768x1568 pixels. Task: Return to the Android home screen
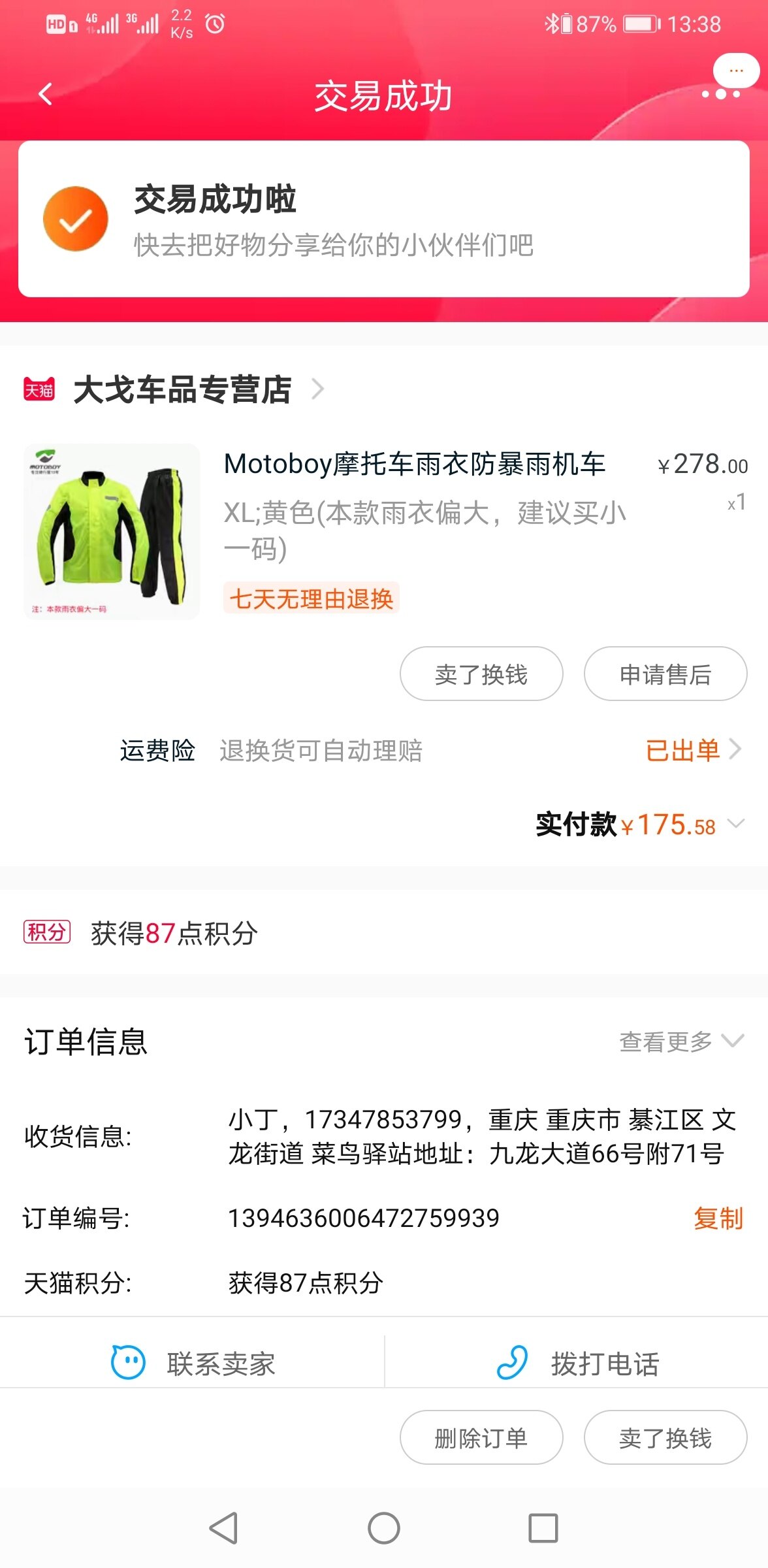point(383,1528)
